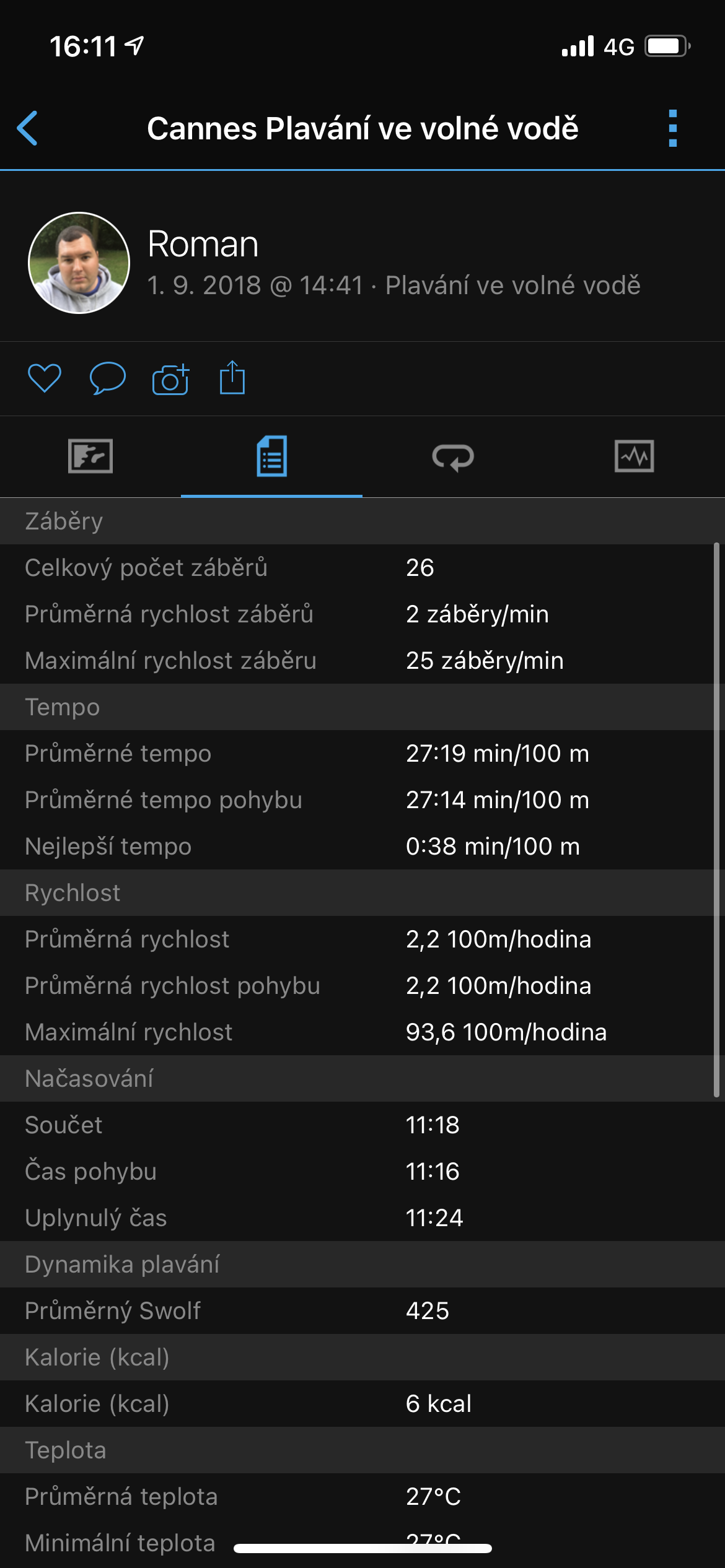Screen dimensions: 725x1568
Task: Open Roman's profile picture
Action: (79, 263)
